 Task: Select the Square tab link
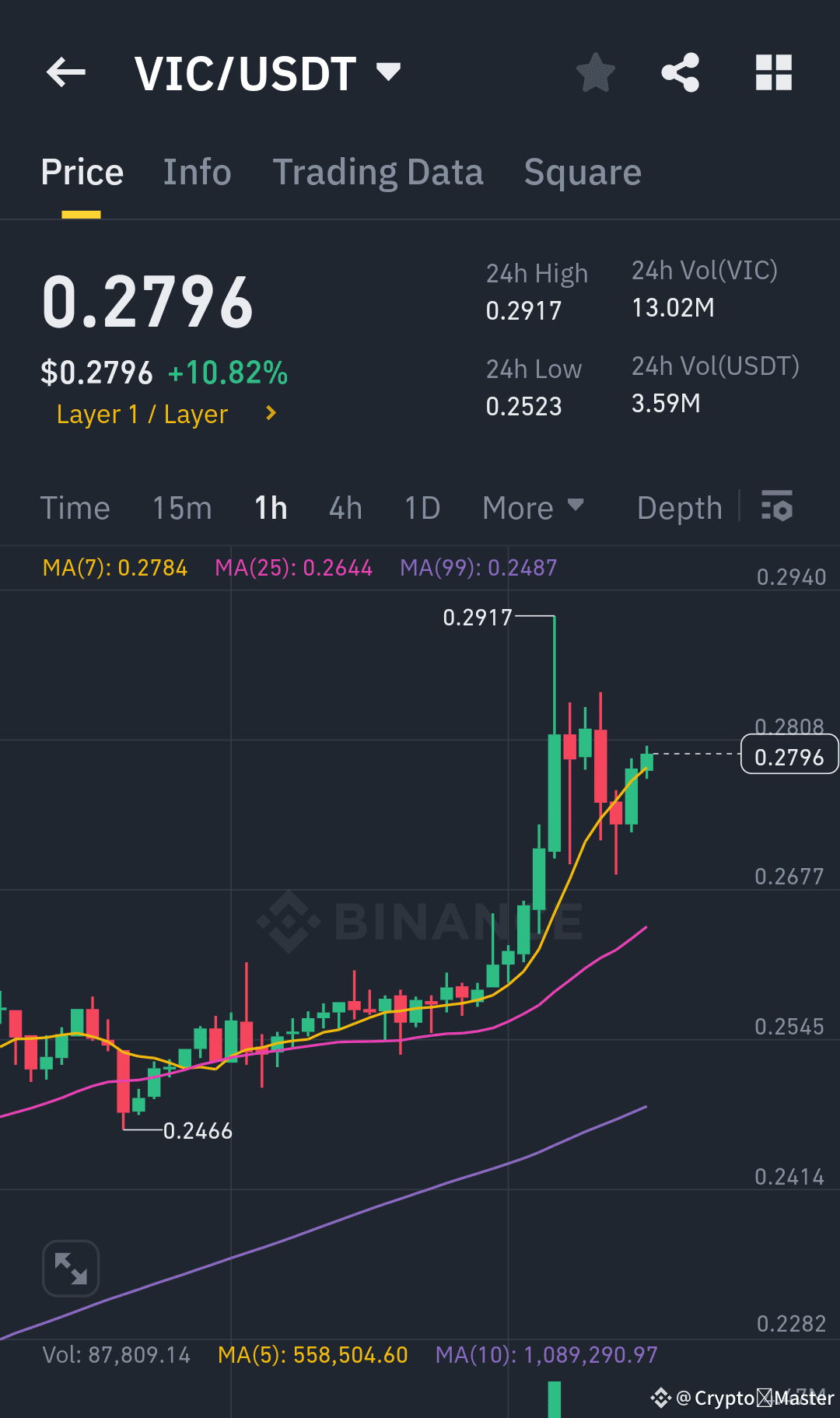pyautogui.click(x=583, y=172)
